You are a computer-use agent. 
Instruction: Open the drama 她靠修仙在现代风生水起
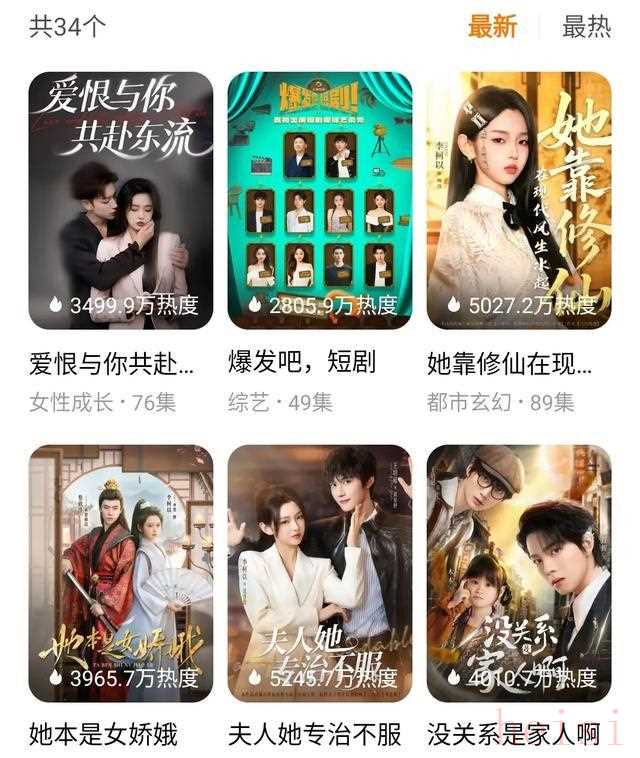(x=518, y=201)
